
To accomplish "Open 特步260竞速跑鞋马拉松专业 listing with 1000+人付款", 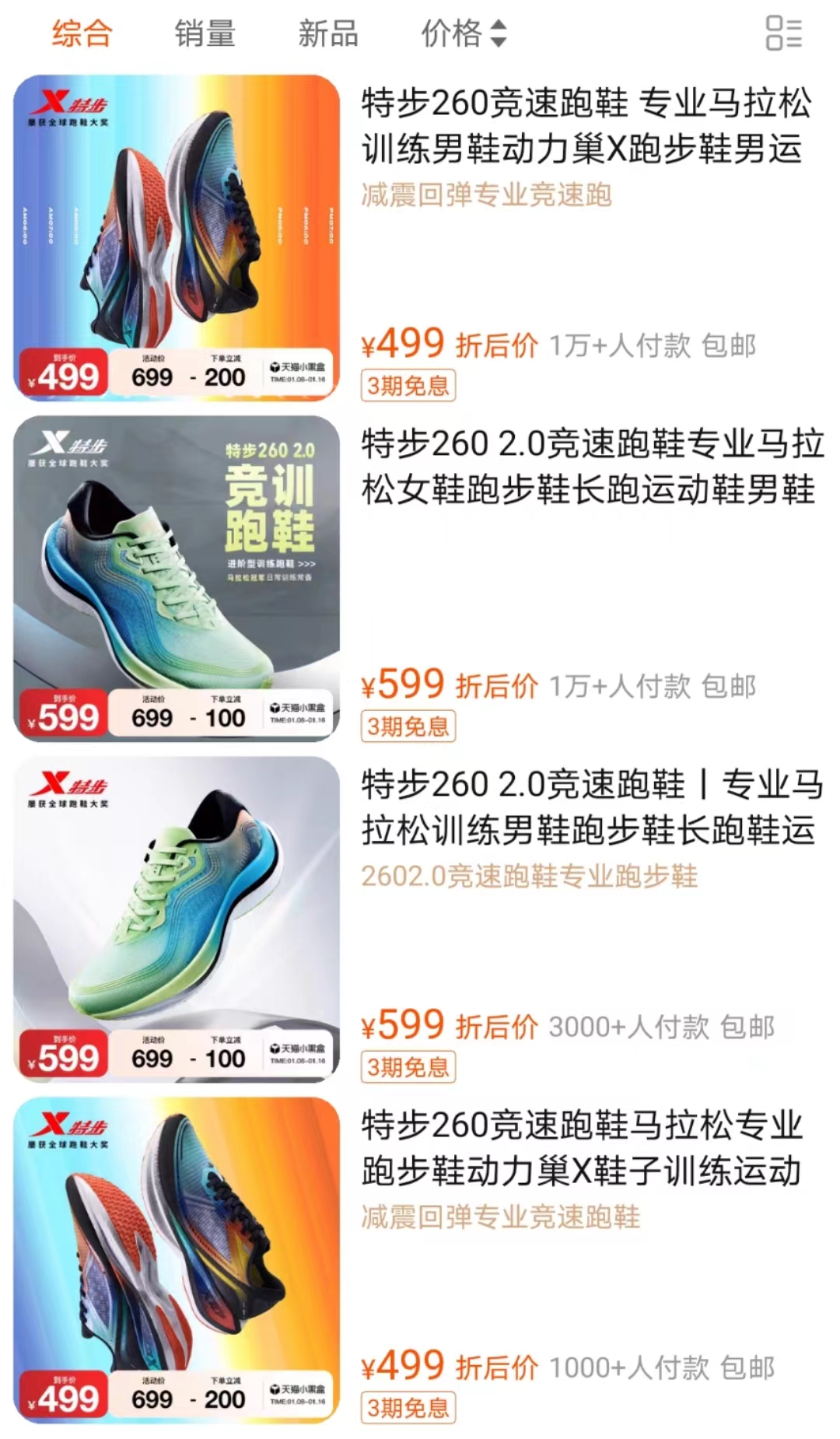I will pyautogui.click(x=582, y=1148).
